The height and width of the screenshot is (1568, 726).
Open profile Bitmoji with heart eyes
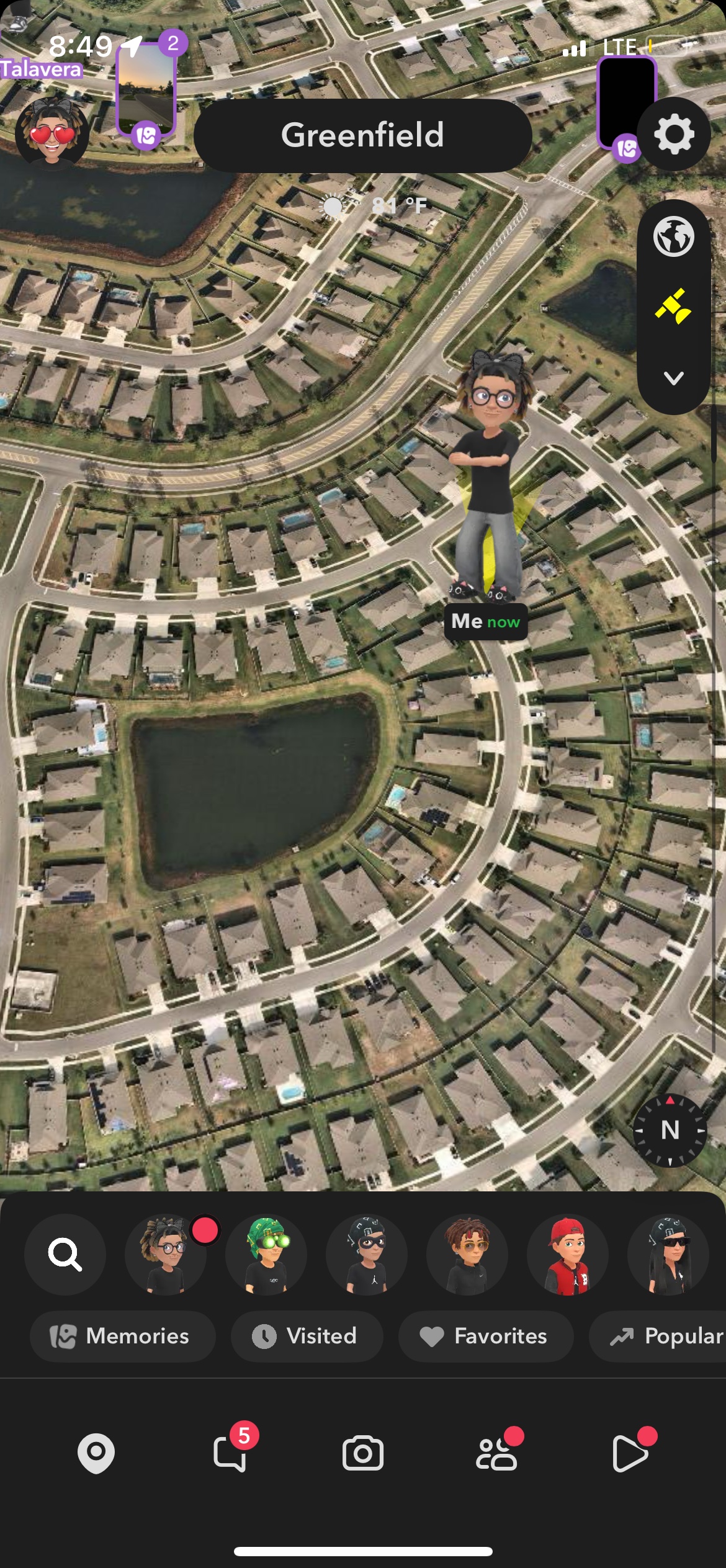pos(52,133)
